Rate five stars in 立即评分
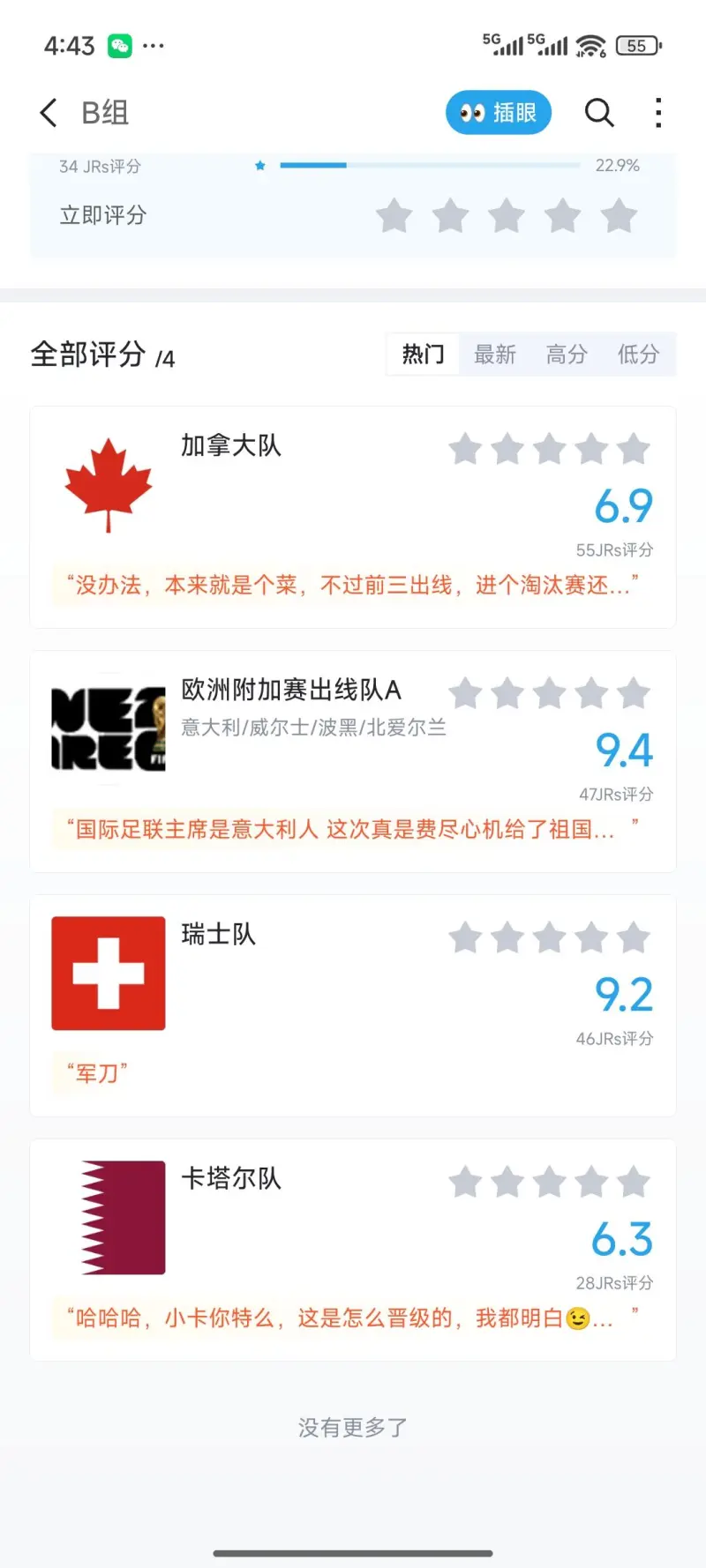 [x=620, y=216]
